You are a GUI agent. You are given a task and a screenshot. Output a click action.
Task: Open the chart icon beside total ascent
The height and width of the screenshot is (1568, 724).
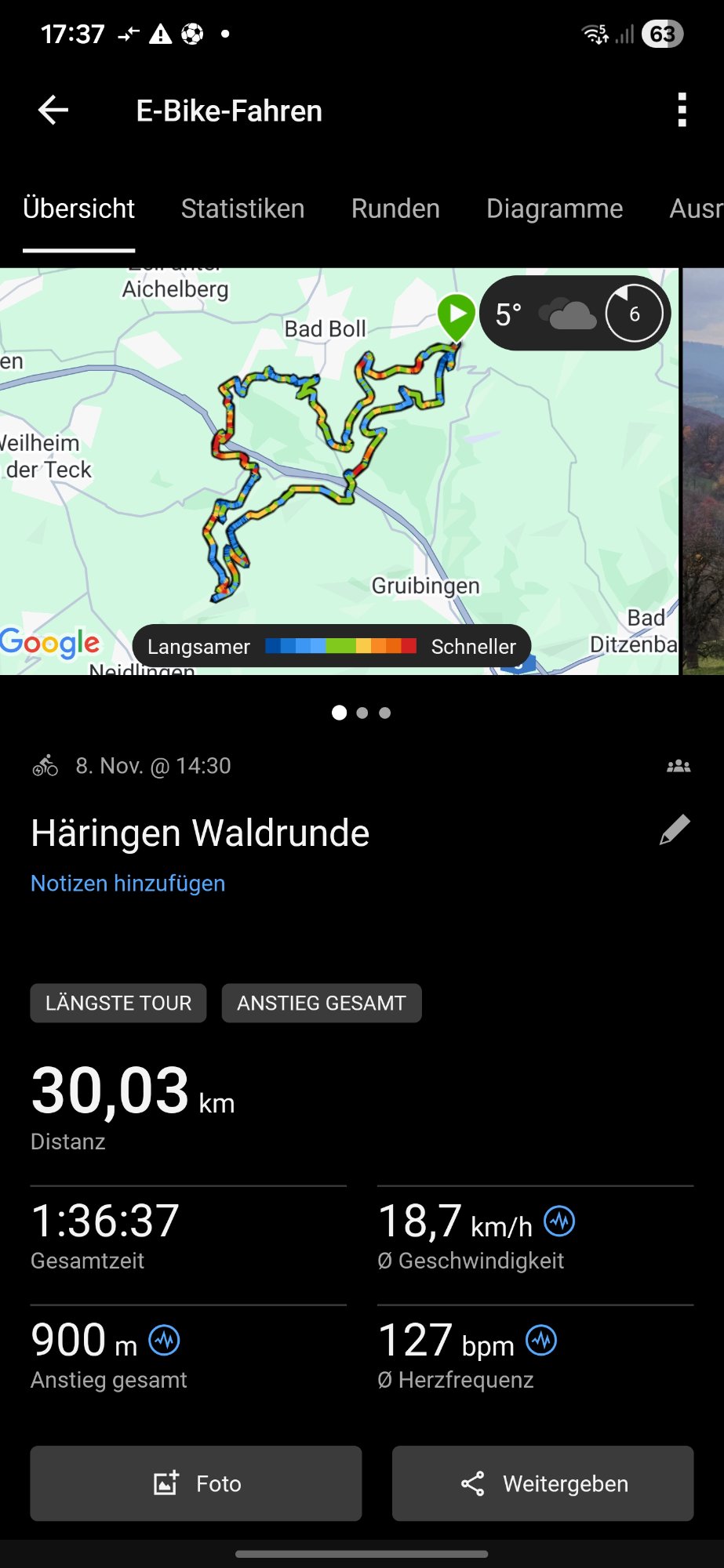166,1339
